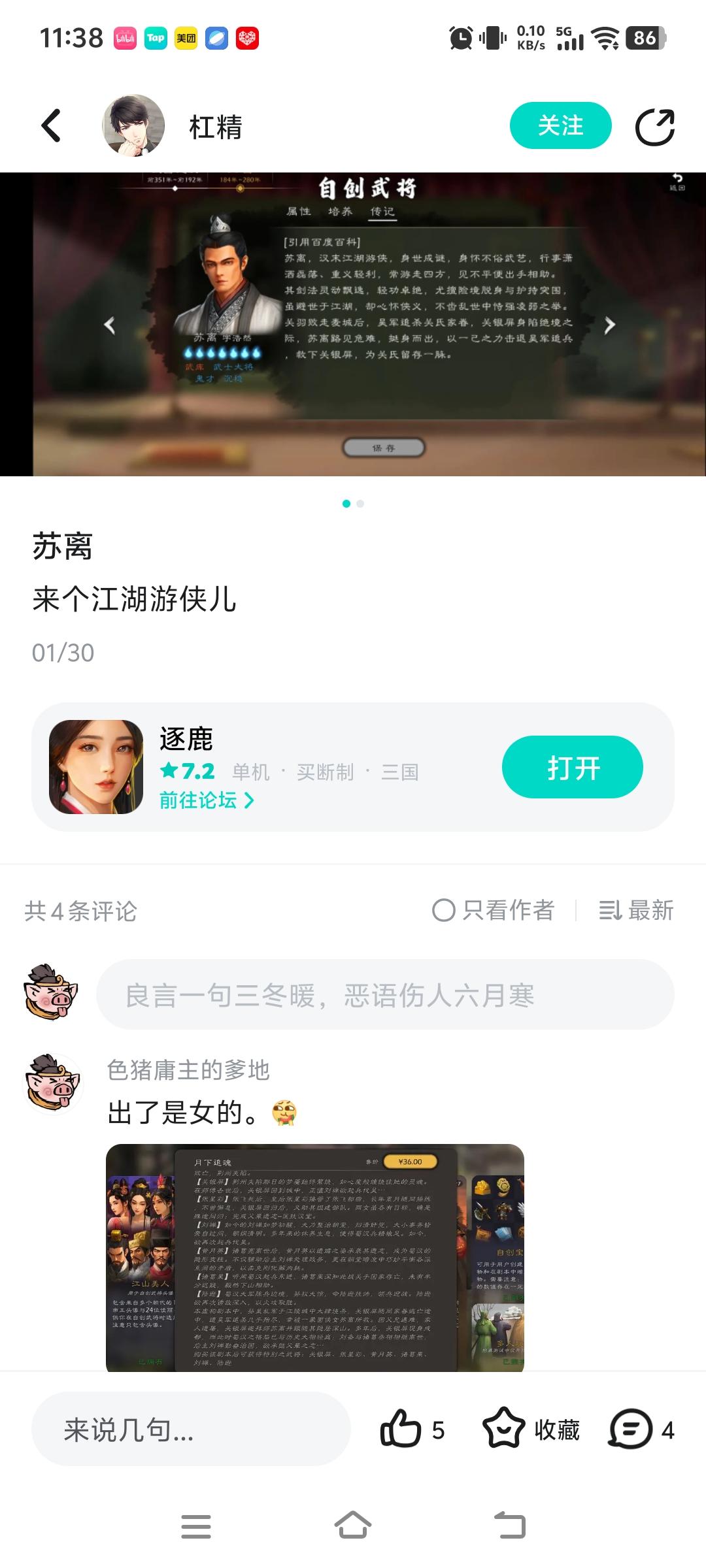Tap the 良言一句三冬暖 comment field
Viewport: 706px width, 1568px height.
click(384, 995)
